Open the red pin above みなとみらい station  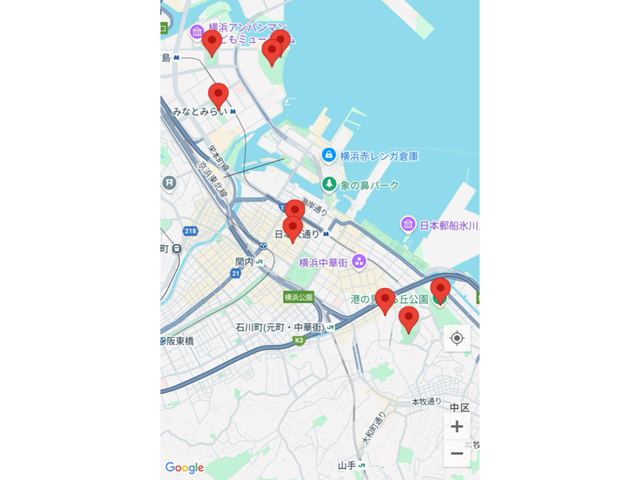click(x=218, y=96)
